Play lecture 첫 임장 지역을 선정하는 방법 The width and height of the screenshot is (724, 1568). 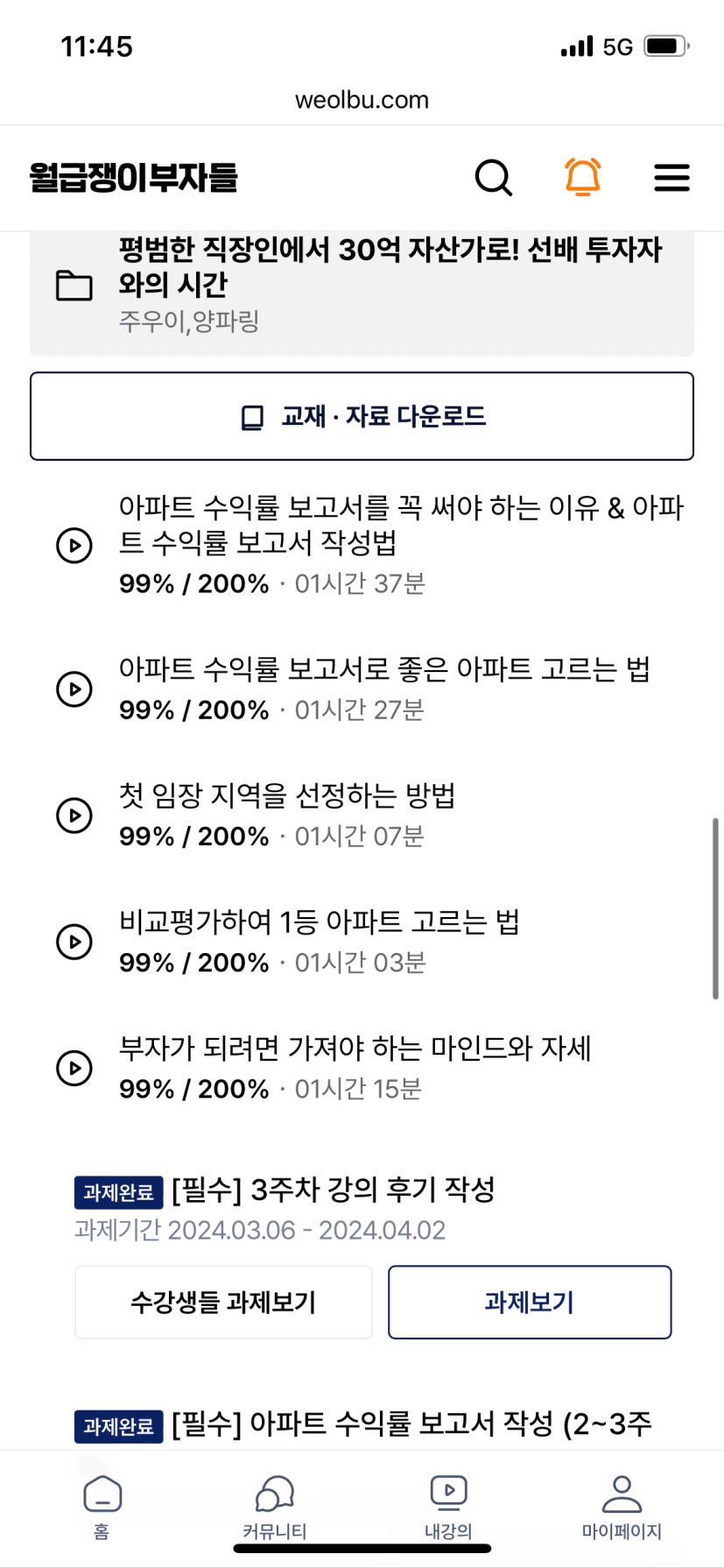click(x=362, y=815)
